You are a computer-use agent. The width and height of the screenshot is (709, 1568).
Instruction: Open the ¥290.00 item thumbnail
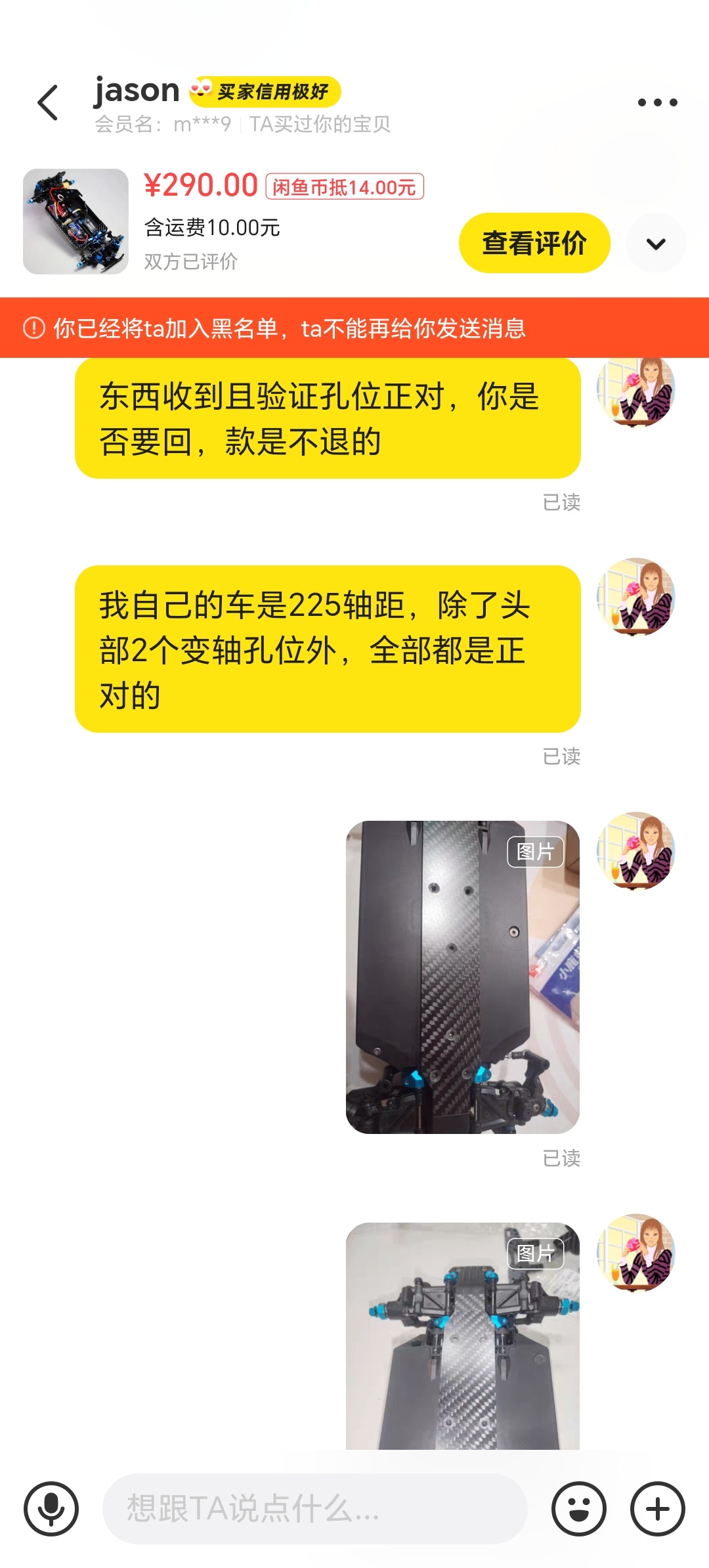tap(75, 221)
